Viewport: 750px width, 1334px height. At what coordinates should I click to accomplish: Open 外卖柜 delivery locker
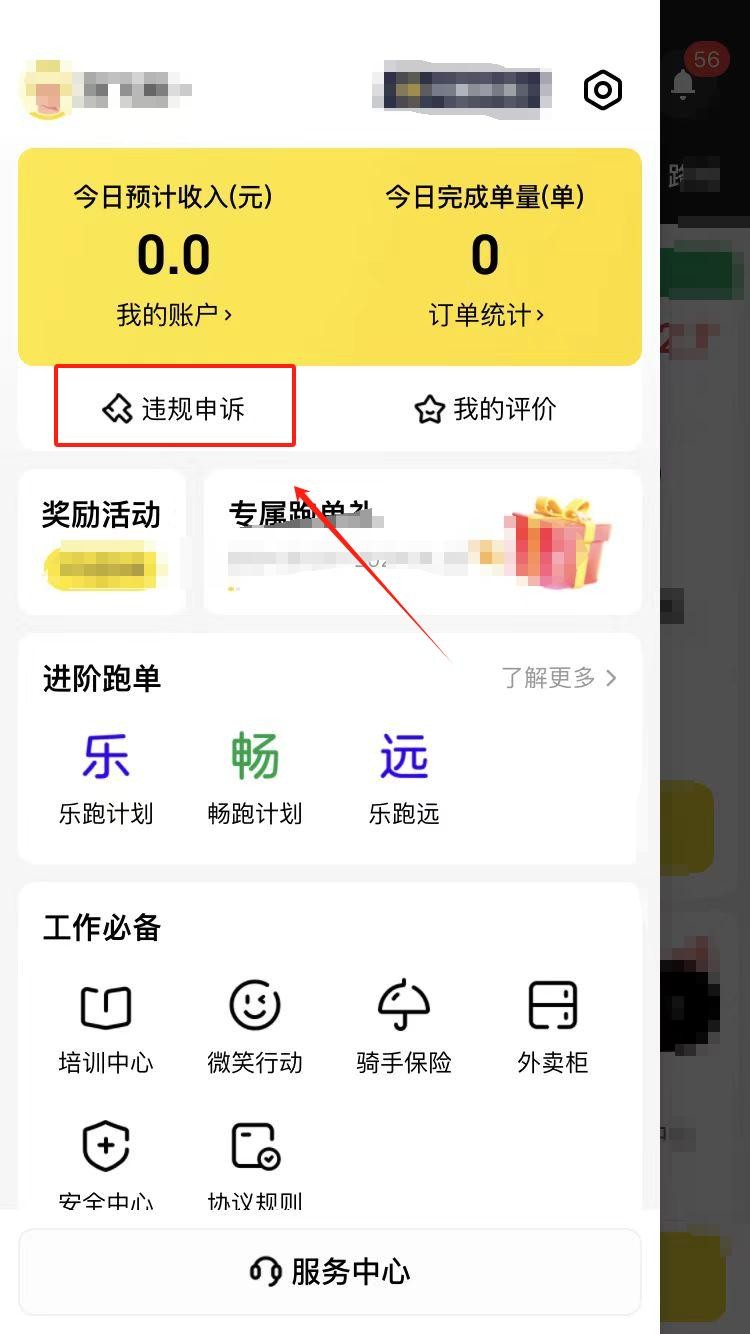[553, 1027]
